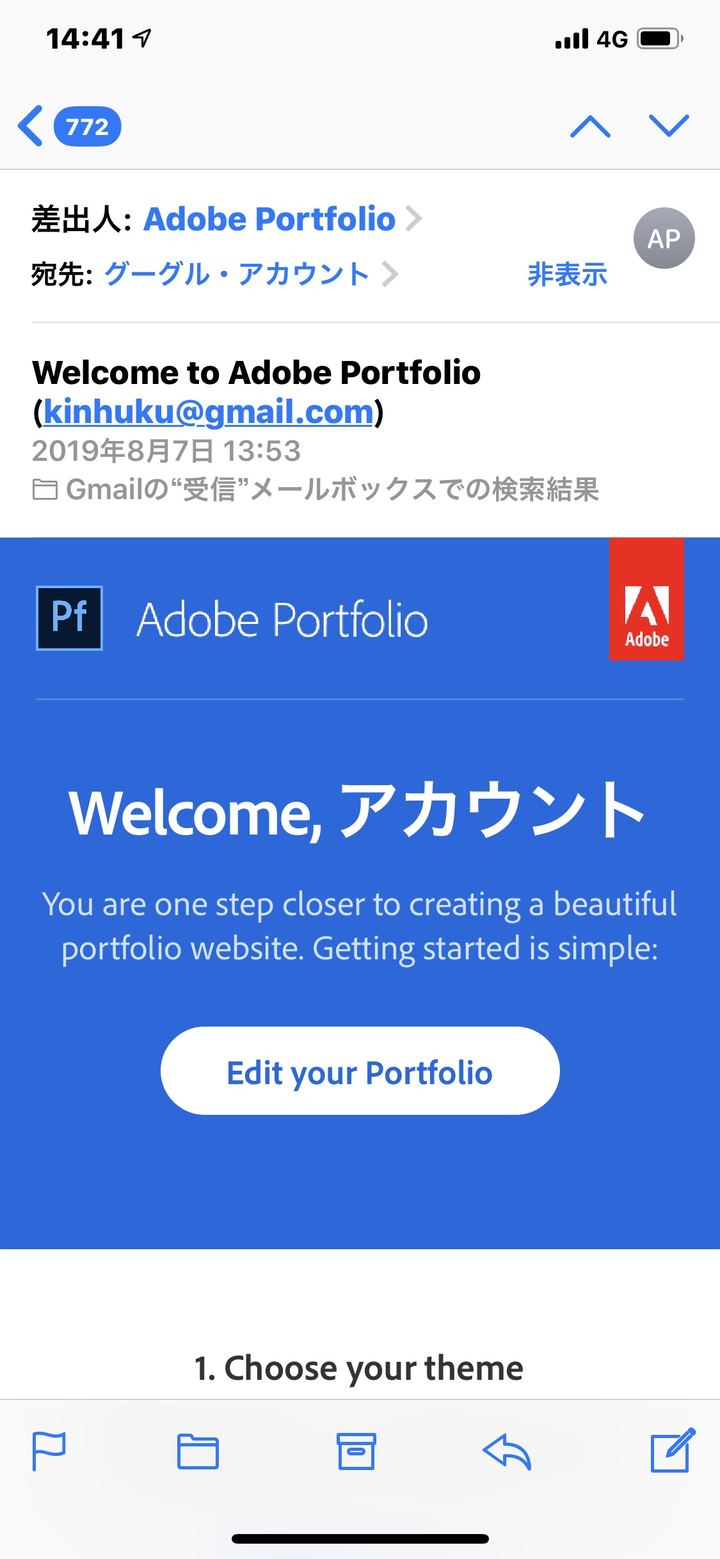This screenshot has width=720, height=1559.
Task: Jump to the previous message arrow
Action: pyautogui.click(x=590, y=126)
